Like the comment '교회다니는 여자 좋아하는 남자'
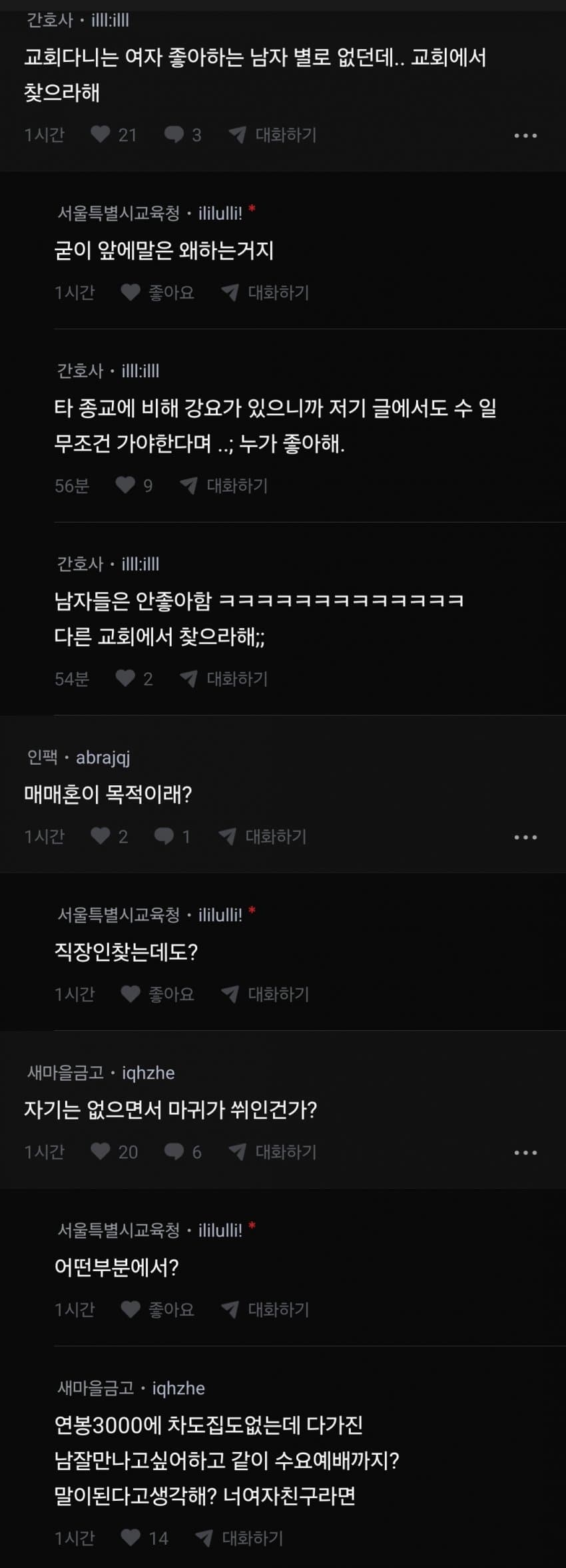 (101, 135)
